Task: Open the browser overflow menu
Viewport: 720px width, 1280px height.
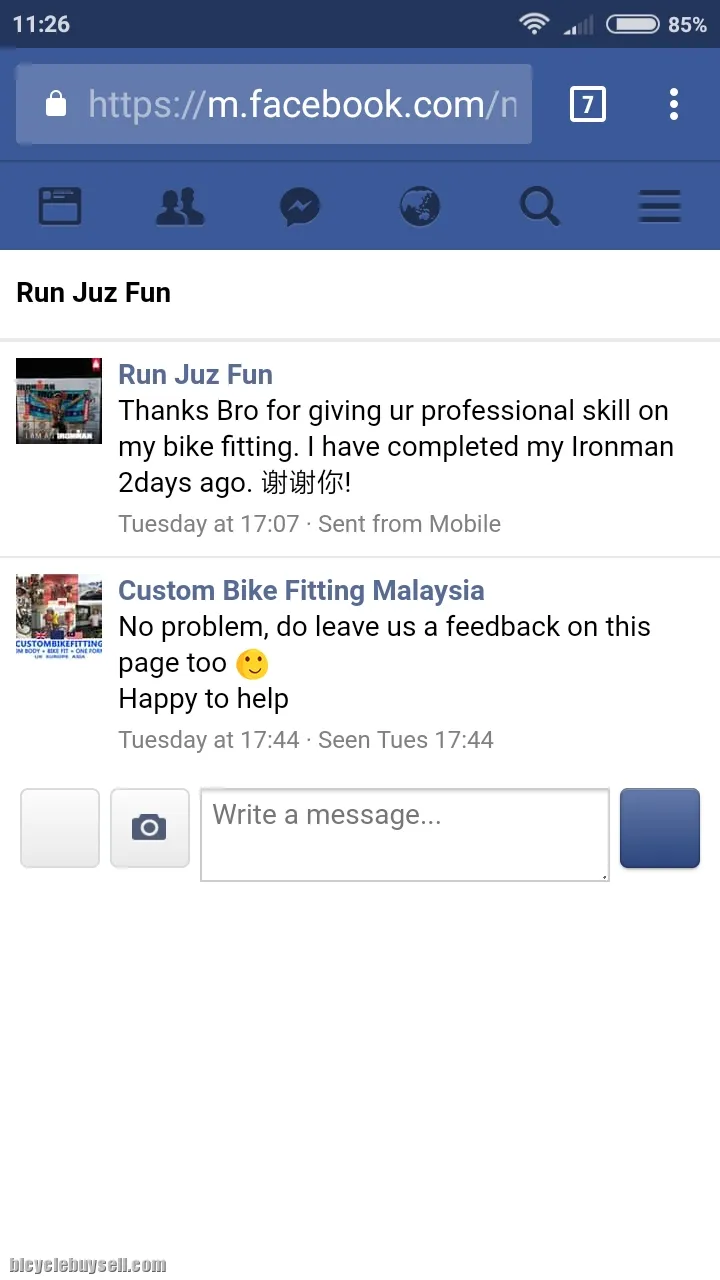Action: pyautogui.click(x=674, y=104)
